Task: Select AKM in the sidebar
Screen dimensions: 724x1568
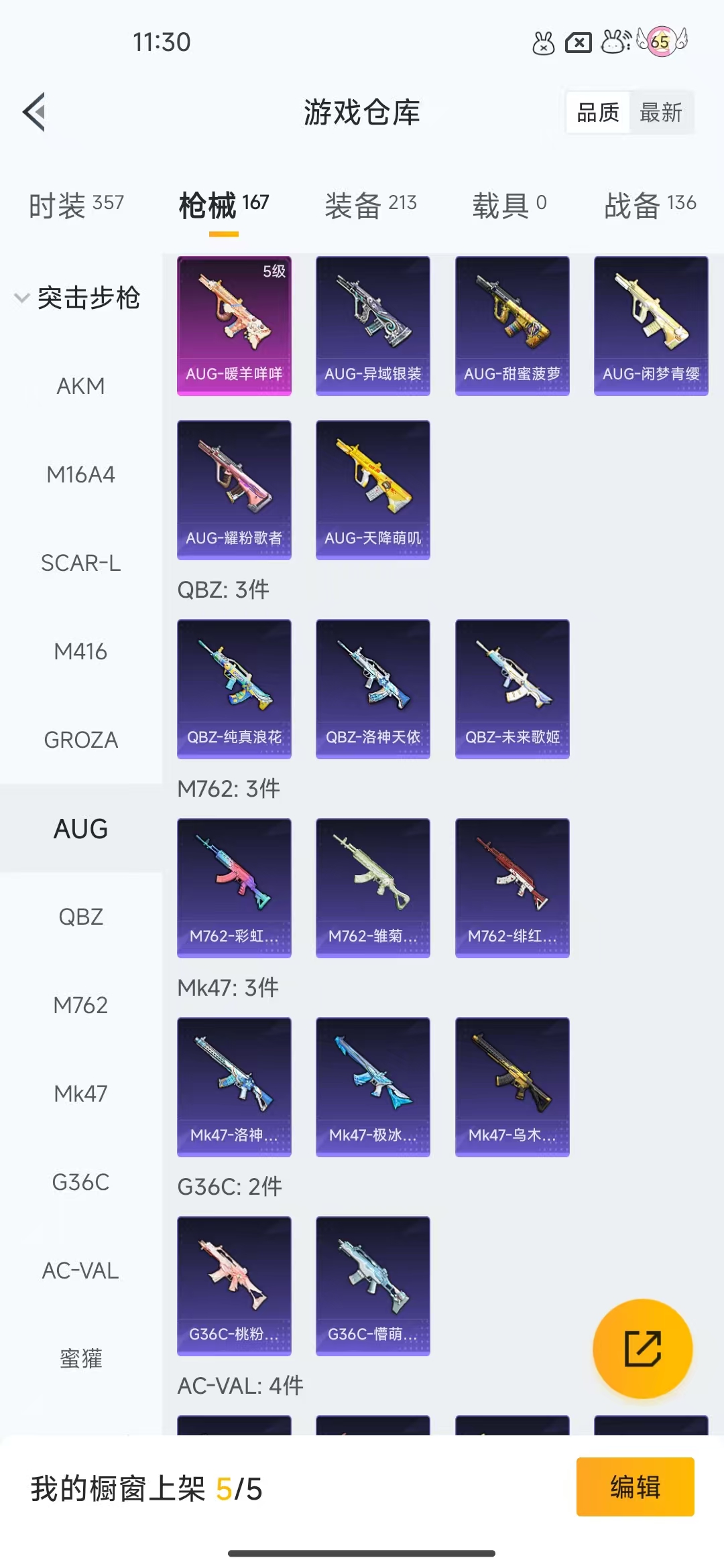Action: coord(80,386)
